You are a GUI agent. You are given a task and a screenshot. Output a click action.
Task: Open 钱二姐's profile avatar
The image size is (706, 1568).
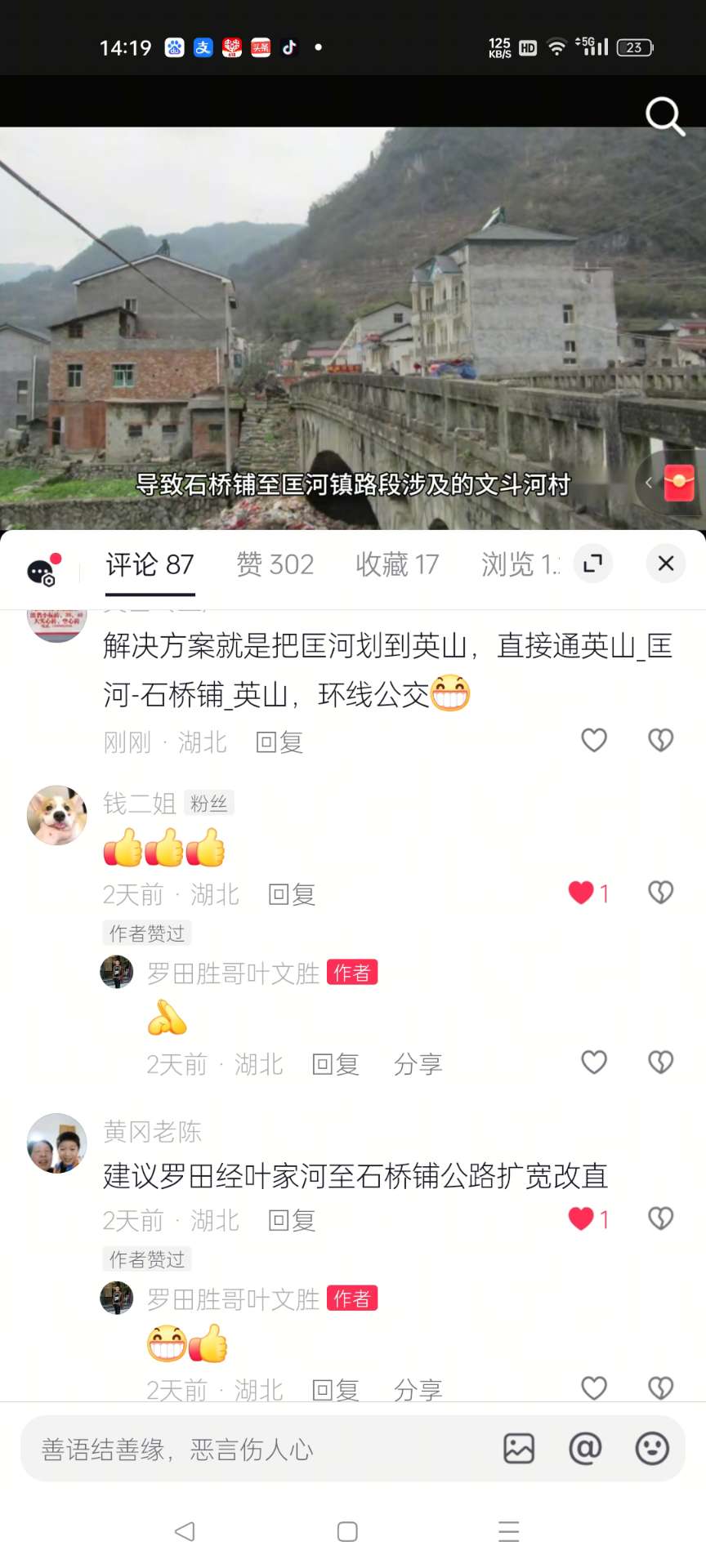coord(57,815)
